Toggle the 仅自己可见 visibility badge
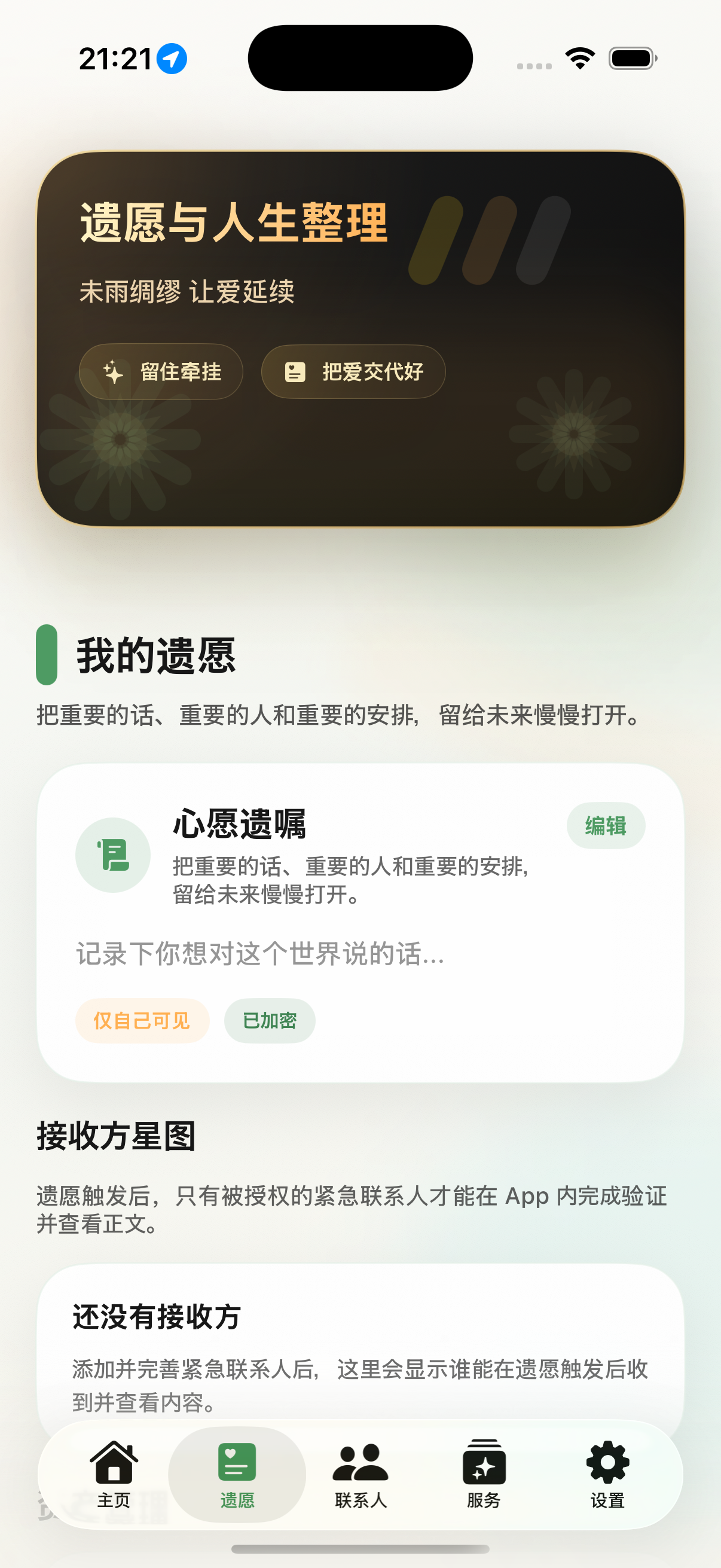Screen dimensions: 721x1568 click(x=141, y=1021)
